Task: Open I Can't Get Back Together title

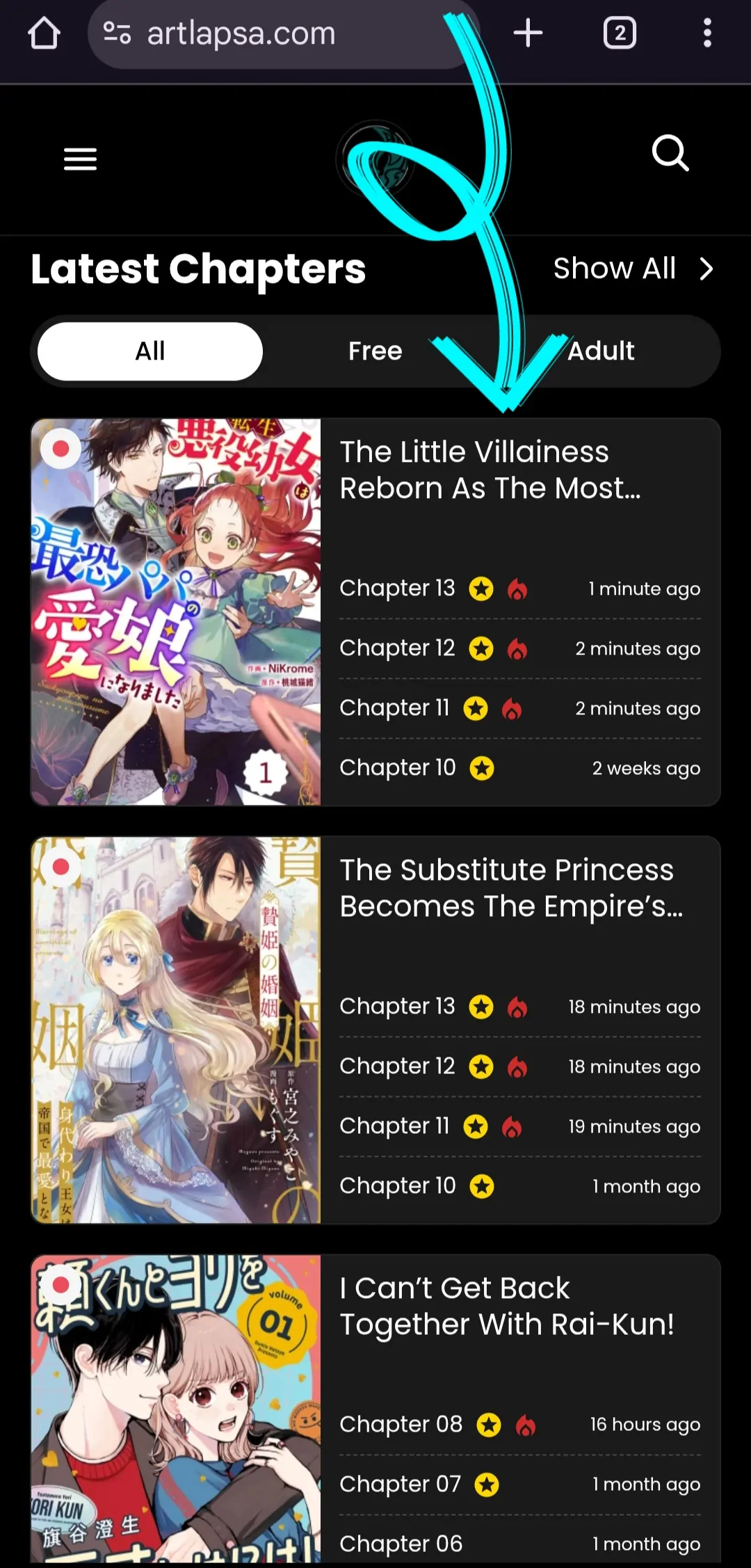Action: coord(506,1306)
